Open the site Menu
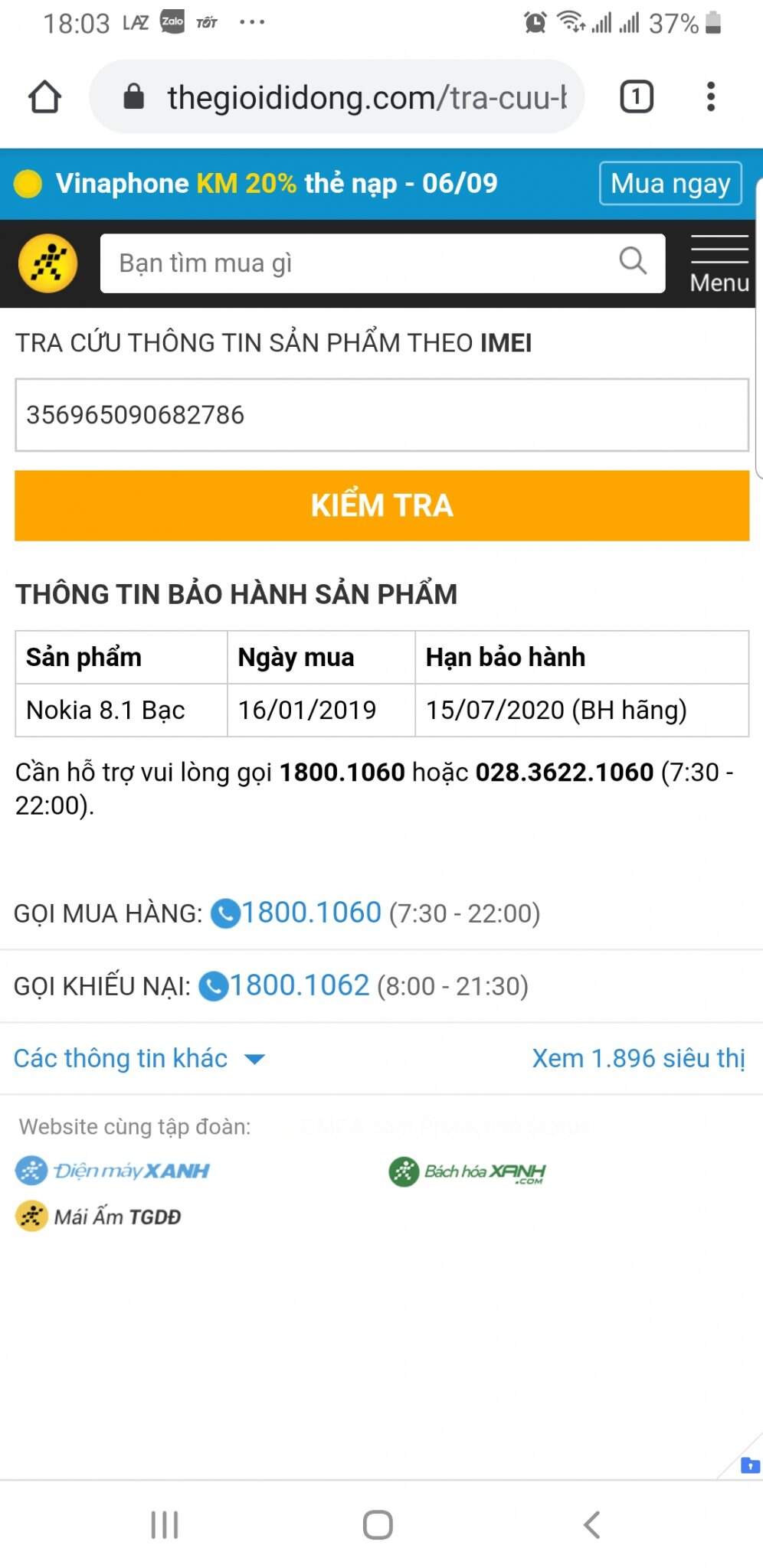This screenshot has height=1568, width=763. point(719,264)
